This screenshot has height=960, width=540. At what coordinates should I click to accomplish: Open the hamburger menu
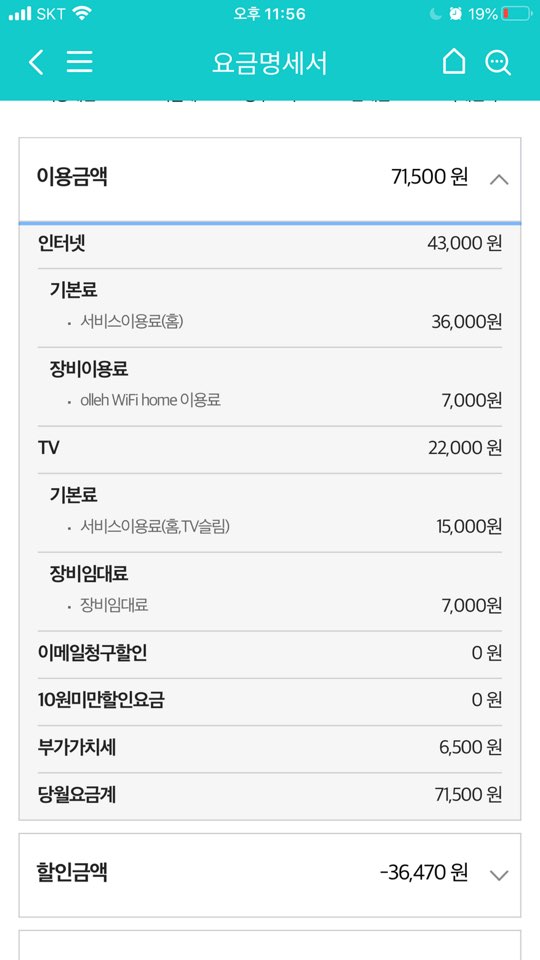click(x=80, y=62)
